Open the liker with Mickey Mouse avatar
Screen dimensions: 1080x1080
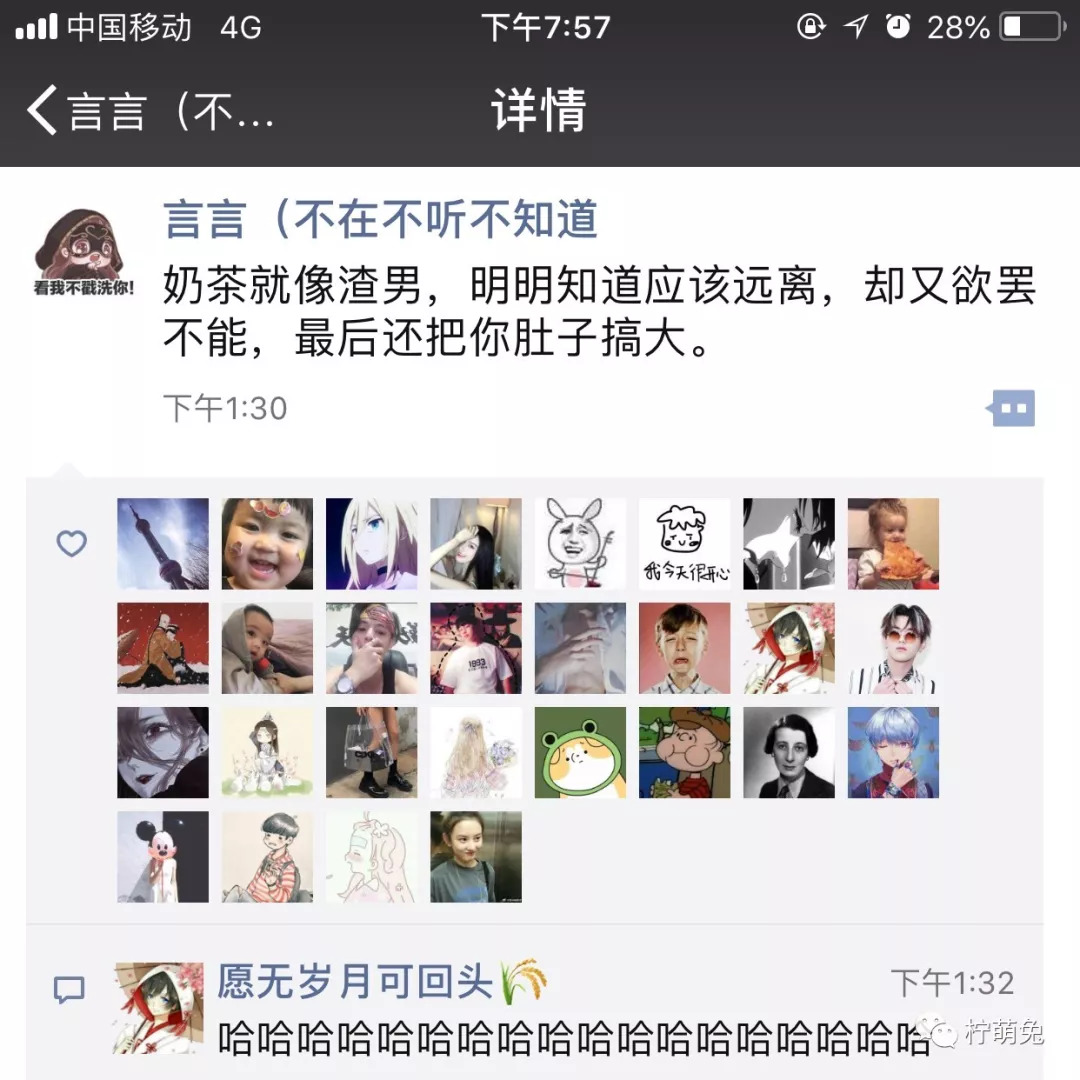pyautogui.click(x=163, y=857)
